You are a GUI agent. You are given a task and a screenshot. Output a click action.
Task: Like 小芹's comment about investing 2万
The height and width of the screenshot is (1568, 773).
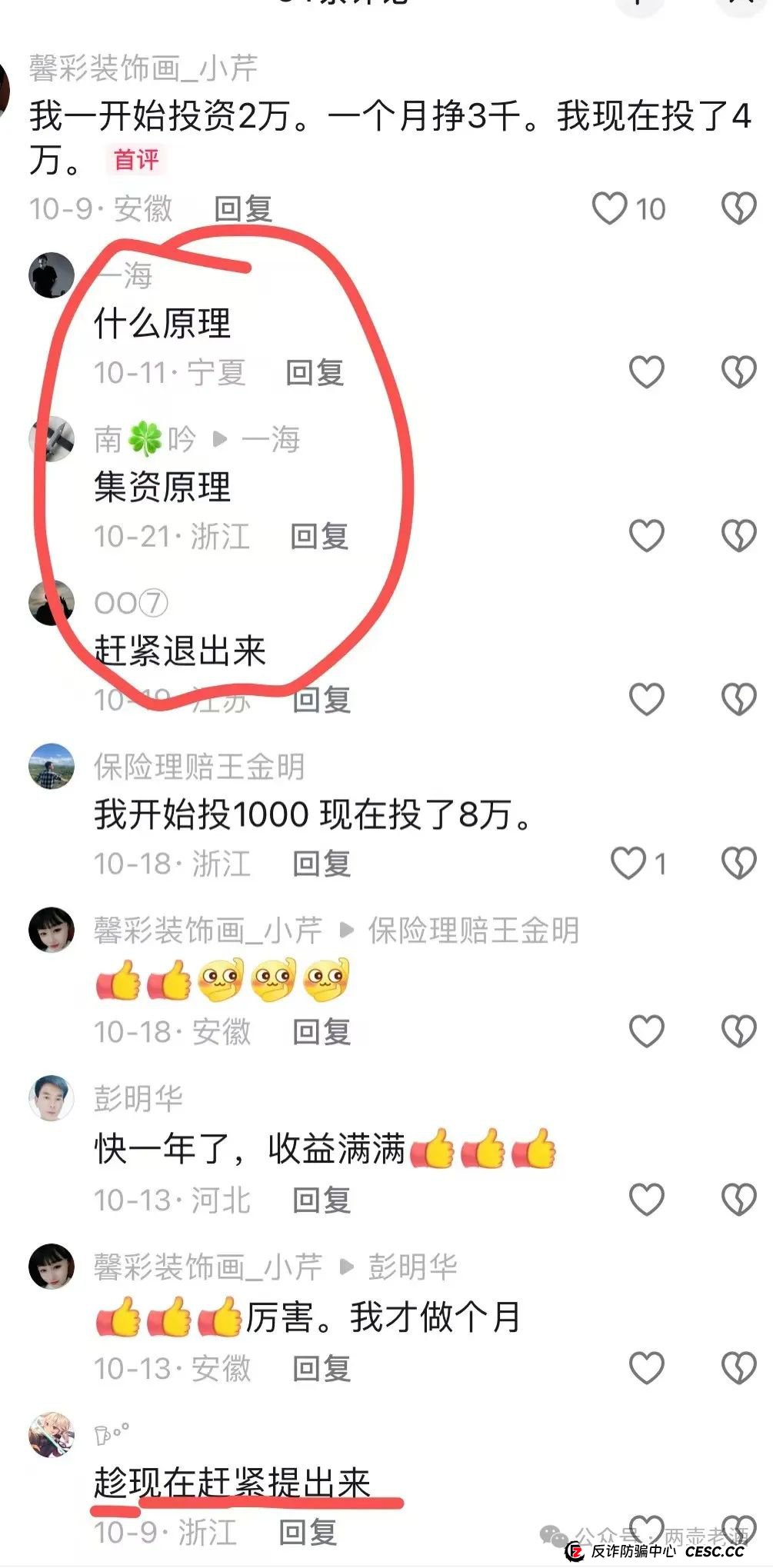point(610,208)
